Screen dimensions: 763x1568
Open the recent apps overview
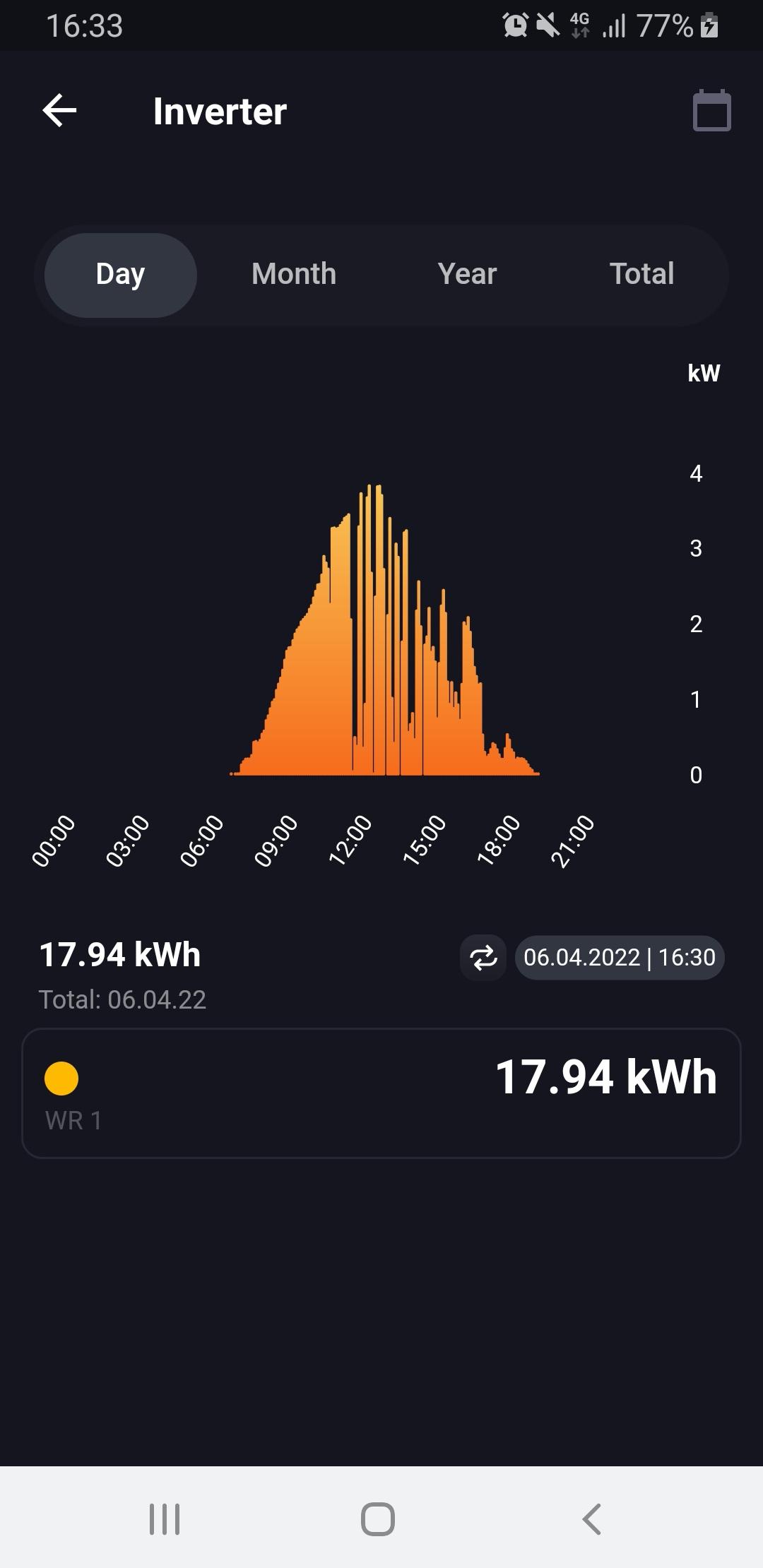[165, 1519]
